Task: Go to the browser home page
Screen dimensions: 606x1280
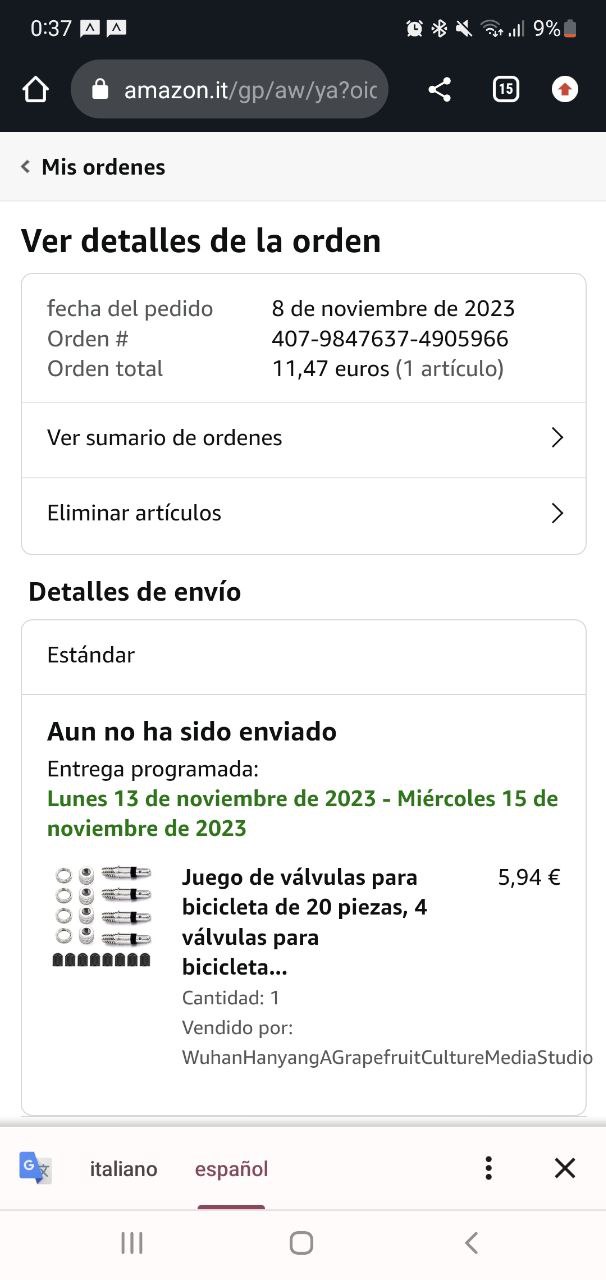Action: pyautogui.click(x=35, y=90)
